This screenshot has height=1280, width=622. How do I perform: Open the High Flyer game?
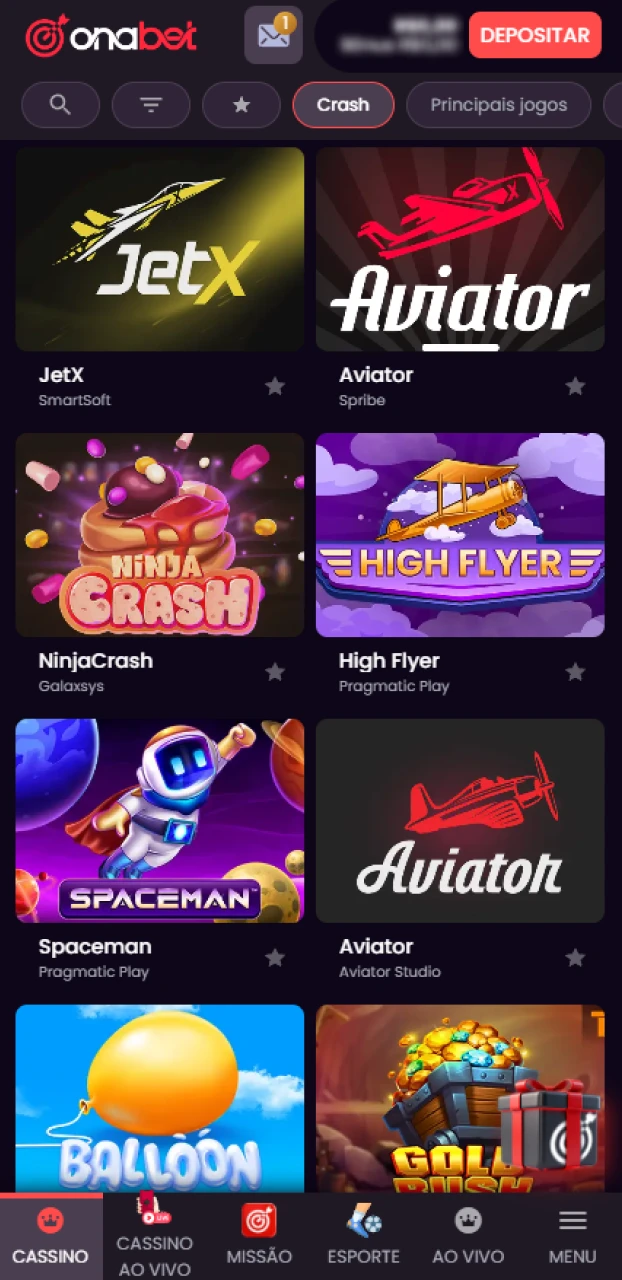pos(460,535)
